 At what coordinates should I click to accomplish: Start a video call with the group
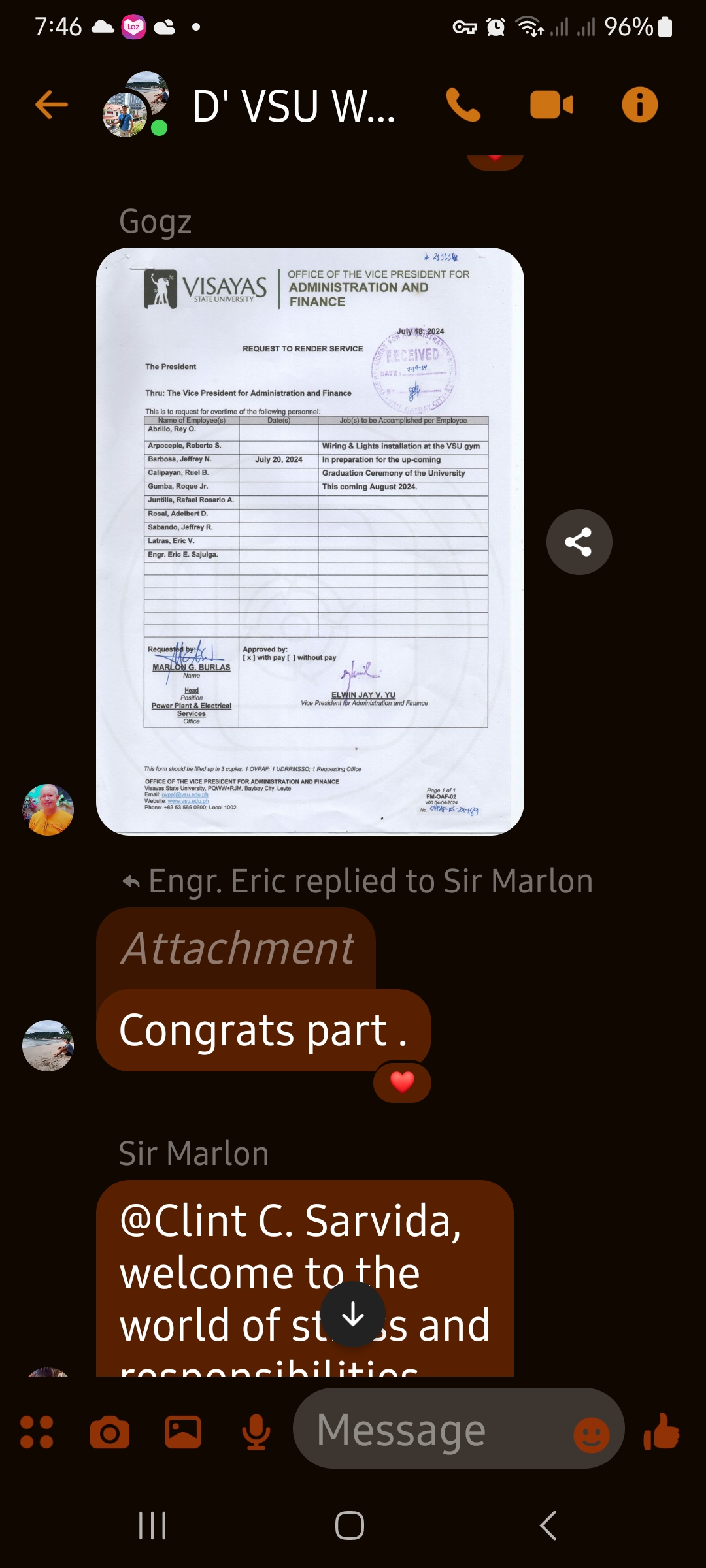coord(551,105)
